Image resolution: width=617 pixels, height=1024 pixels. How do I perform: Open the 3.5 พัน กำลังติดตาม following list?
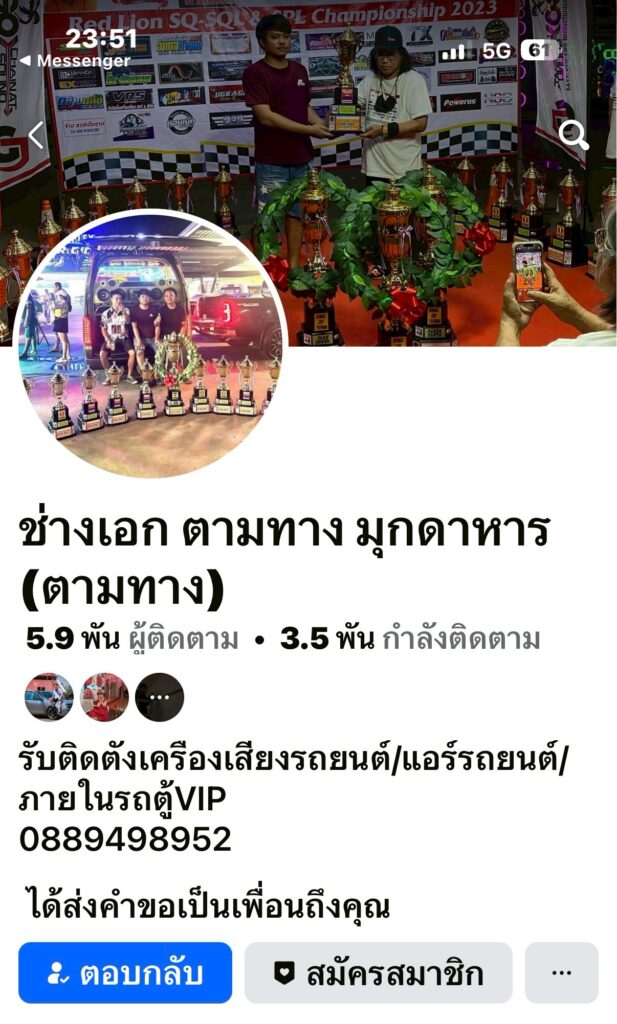410,639
